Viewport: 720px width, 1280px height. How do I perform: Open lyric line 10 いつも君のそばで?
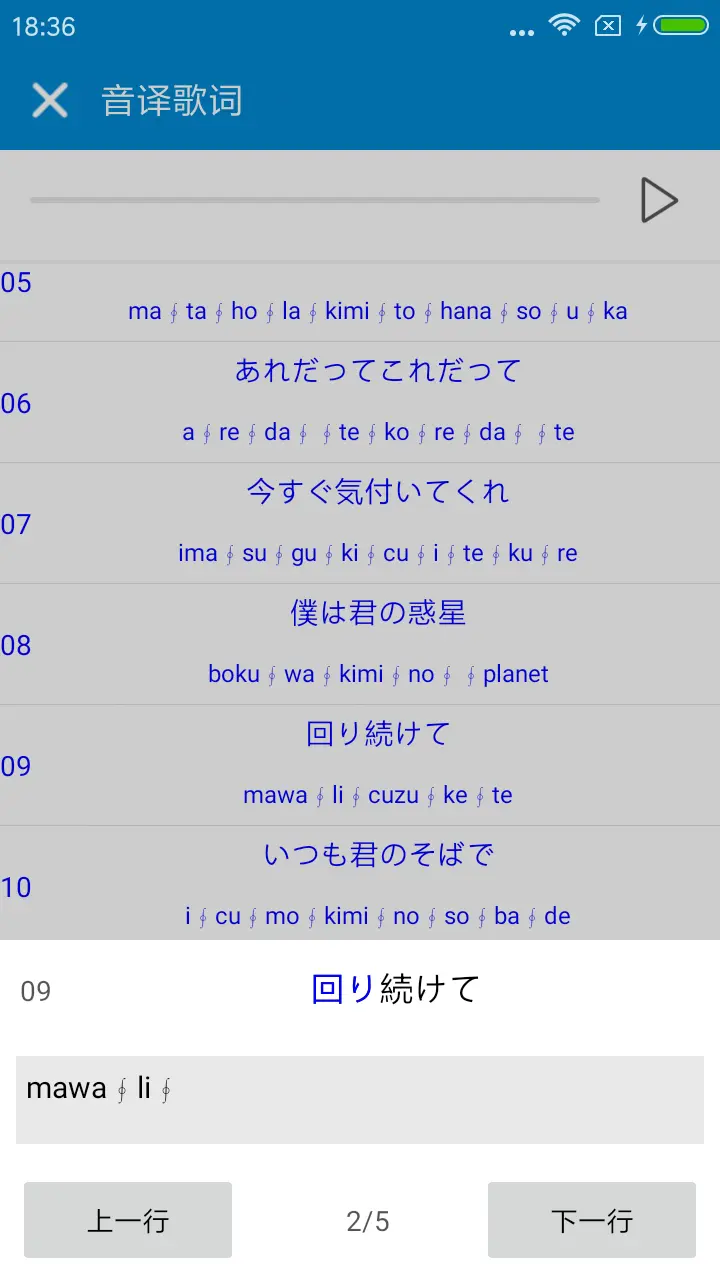pyautogui.click(x=360, y=883)
